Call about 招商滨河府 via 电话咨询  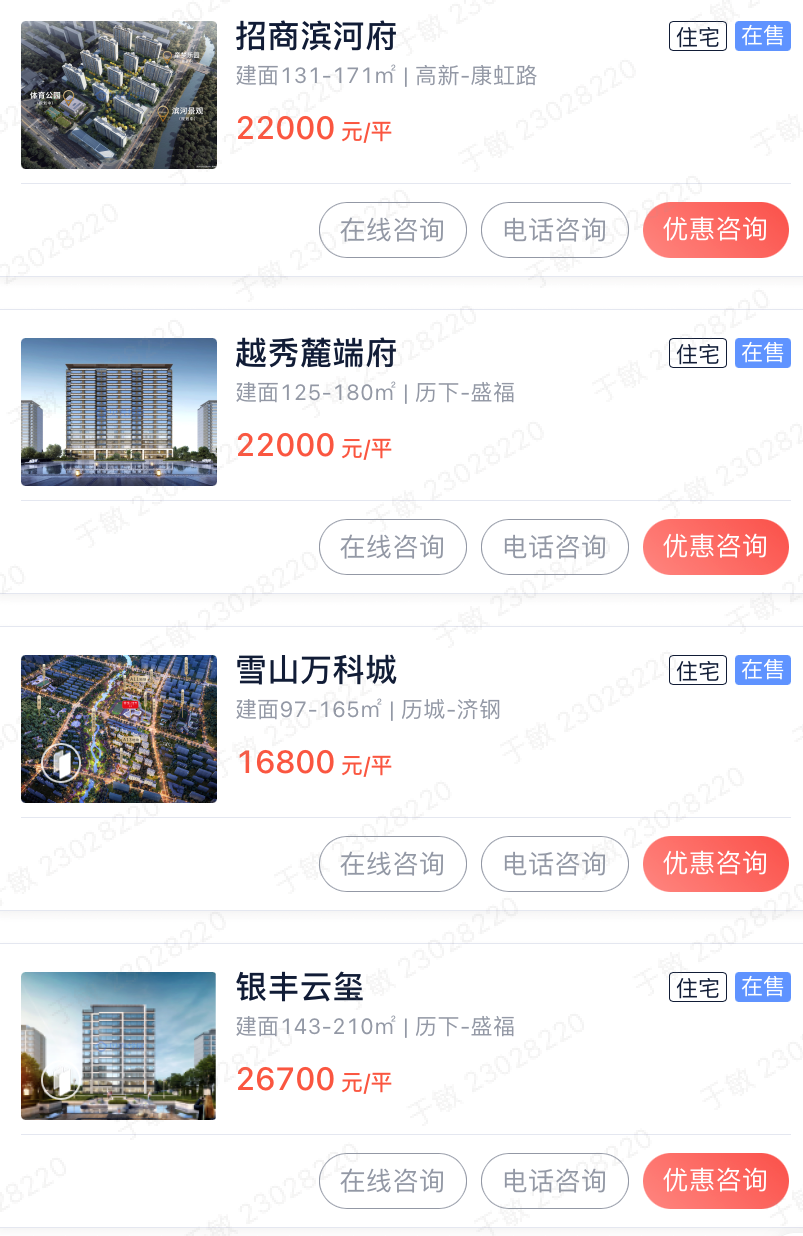pos(555,230)
